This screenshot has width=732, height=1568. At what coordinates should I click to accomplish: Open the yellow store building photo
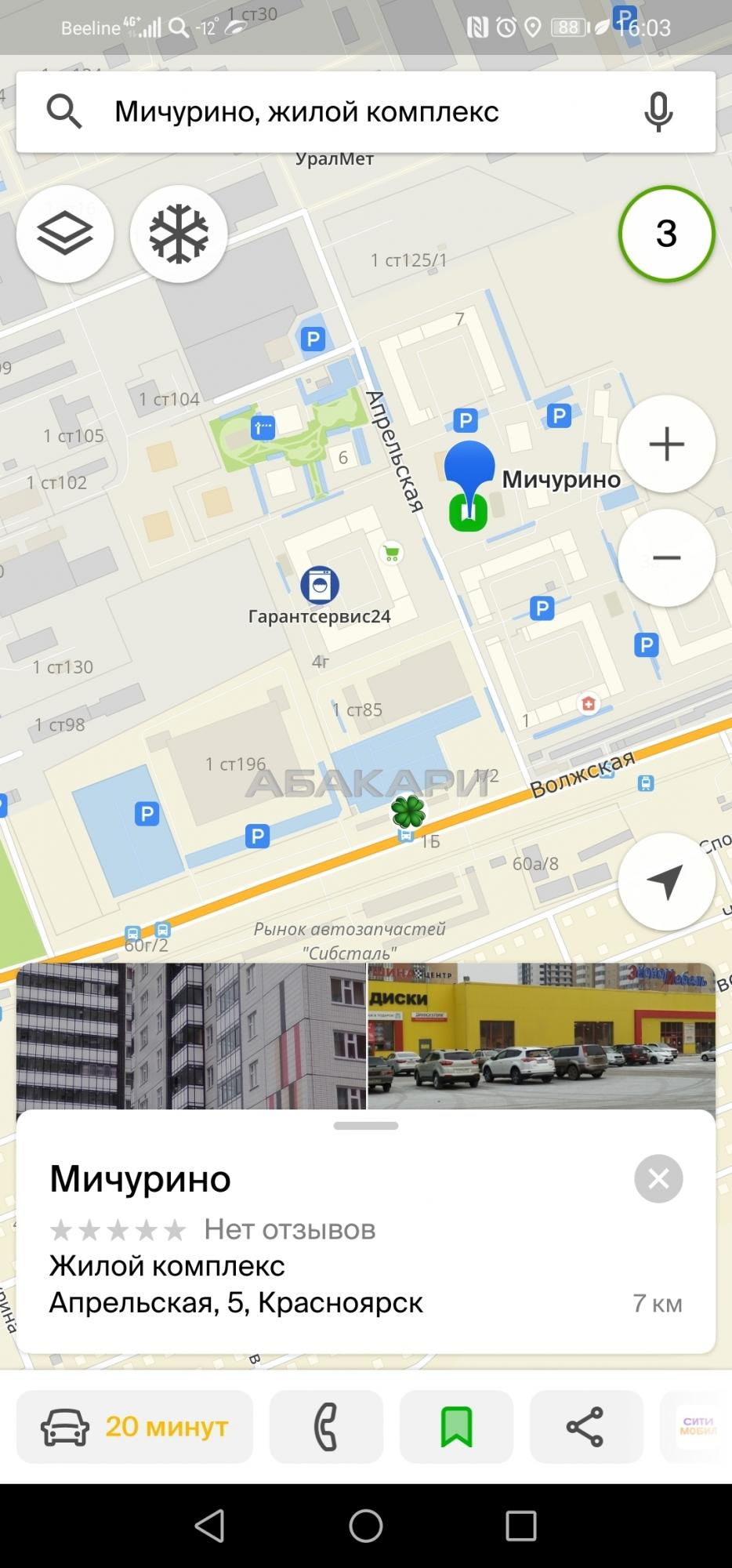pyautogui.click(x=542, y=1036)
